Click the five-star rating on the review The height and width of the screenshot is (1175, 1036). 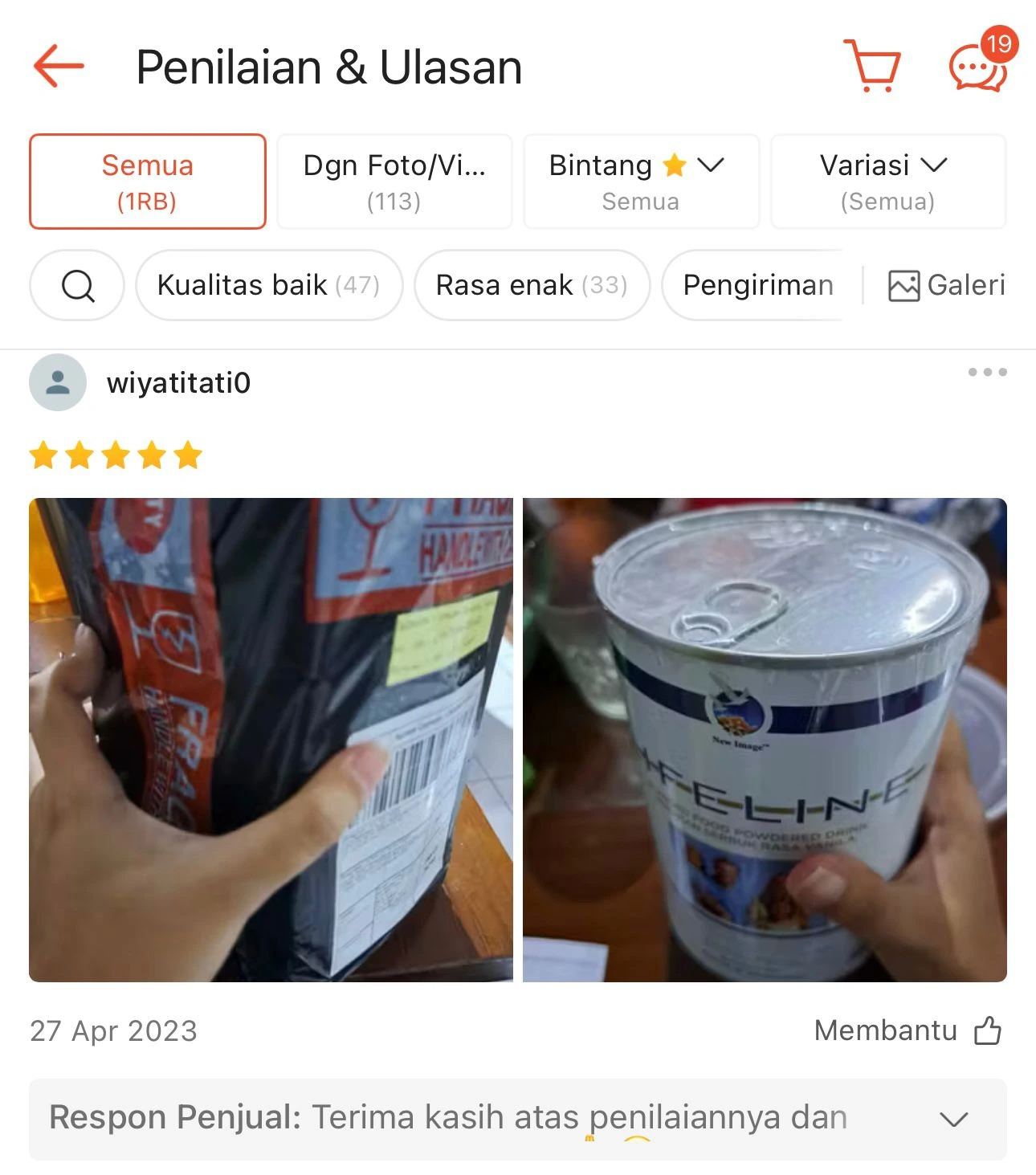pyautogui.click(x=114, y=455)
